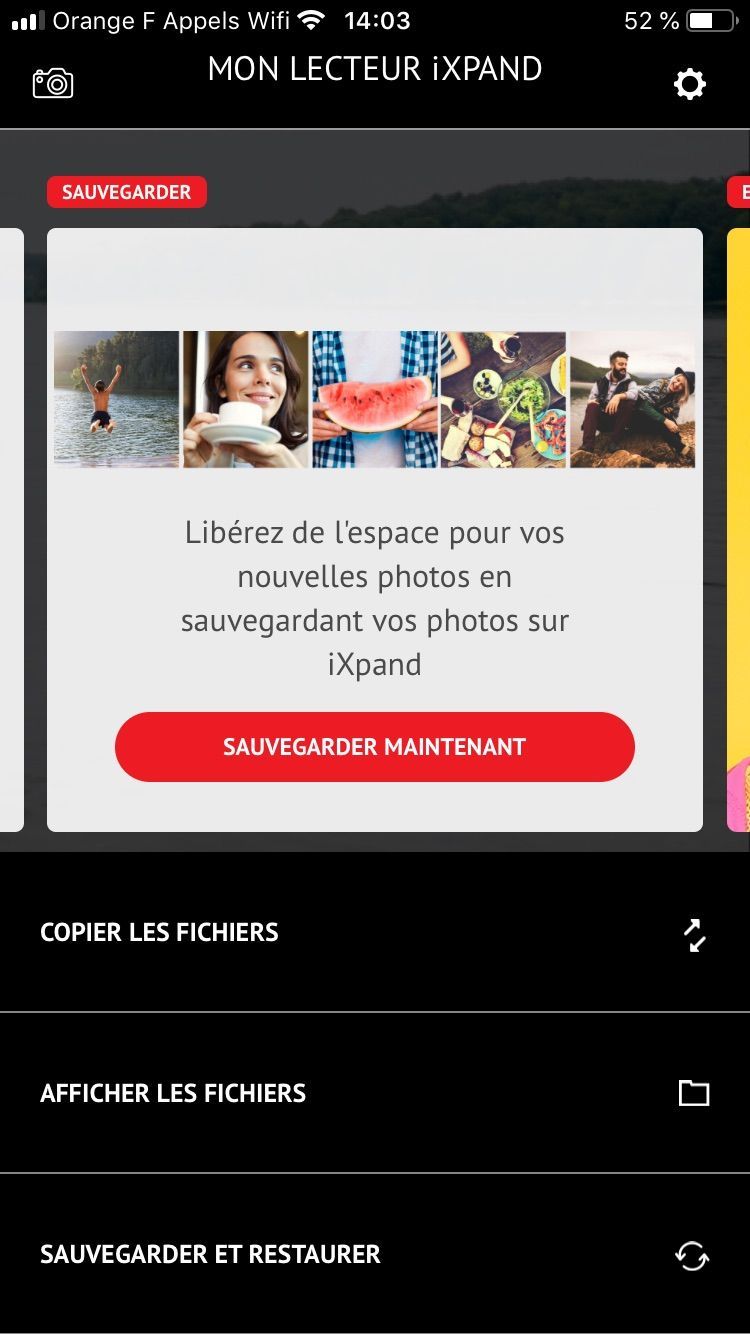
Task: Tap the Sauvegarder Maintenant button
Action: point(375,747)
